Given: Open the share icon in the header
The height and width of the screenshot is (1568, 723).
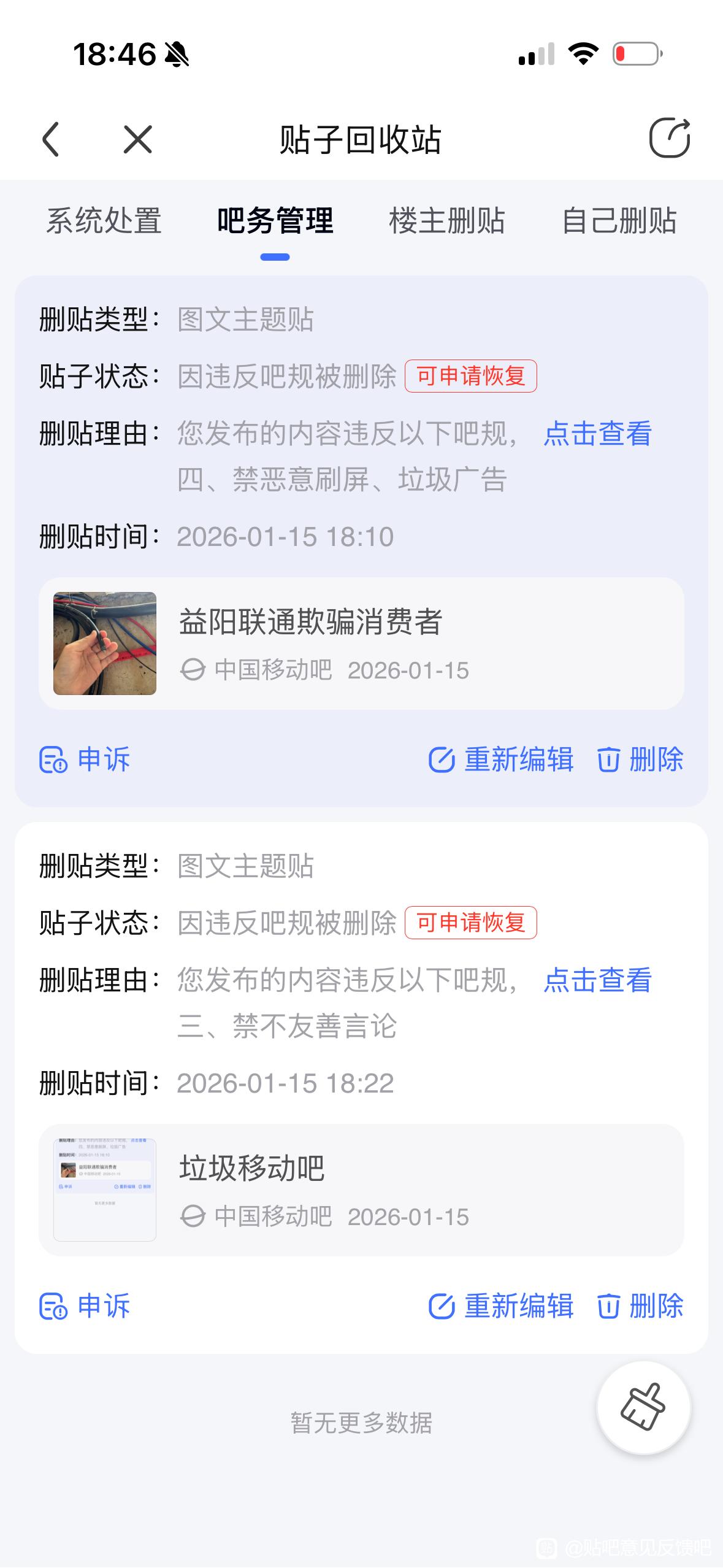Looking at the screenshot, I should pyautogui.click(x=669, y=138).
